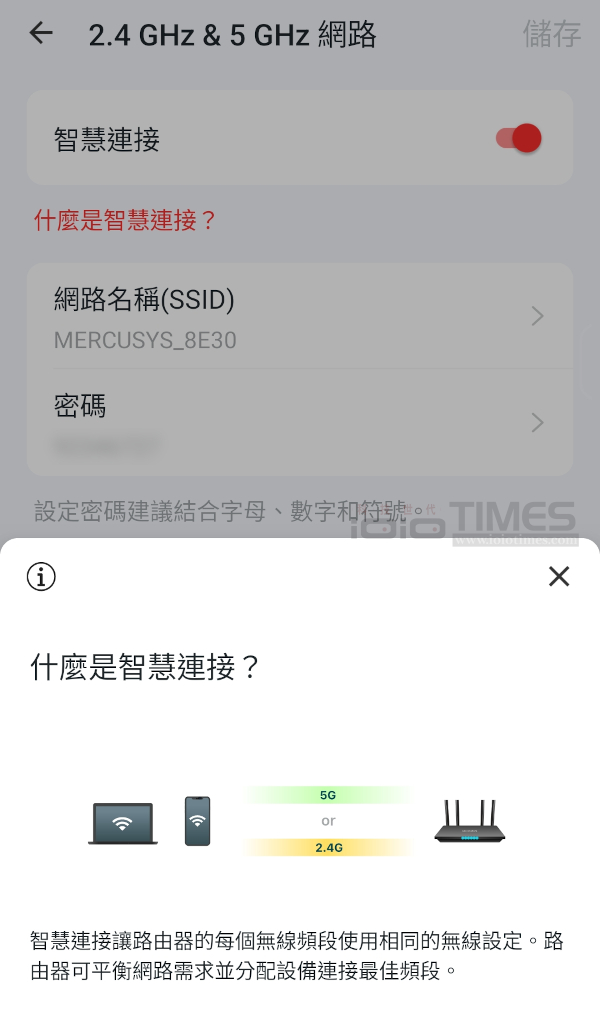This screenshot has height=1013, width=600.
Task: Open the 網路名稱(SSID) row
Action: point(299,317)
